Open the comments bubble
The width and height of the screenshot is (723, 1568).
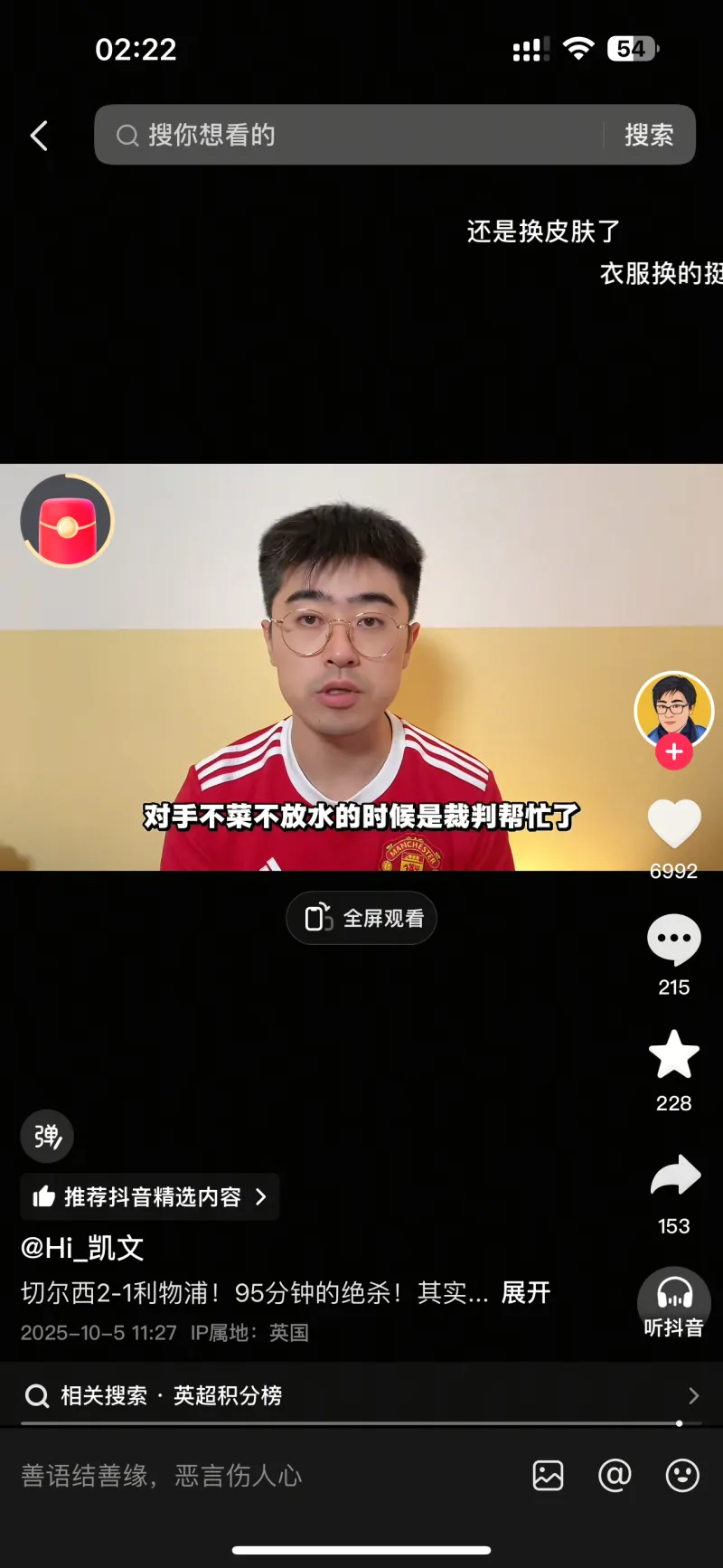click(x=674, y=940)
